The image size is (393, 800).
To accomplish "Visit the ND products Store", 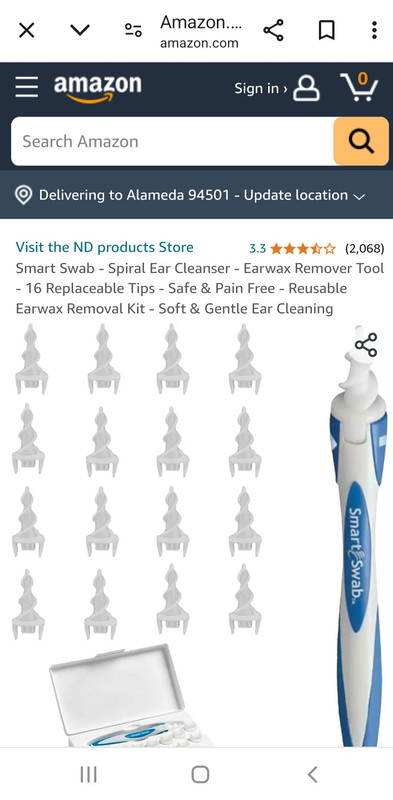I will pos(105,247).
